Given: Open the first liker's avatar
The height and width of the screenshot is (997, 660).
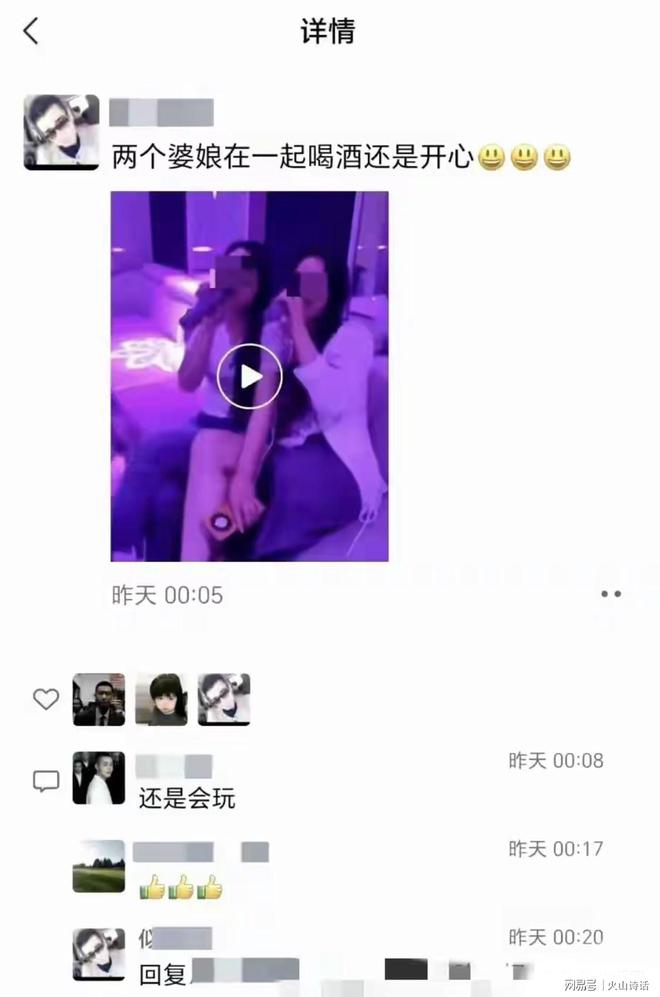Looking at the screenshot, I should [x=99, y=699].
